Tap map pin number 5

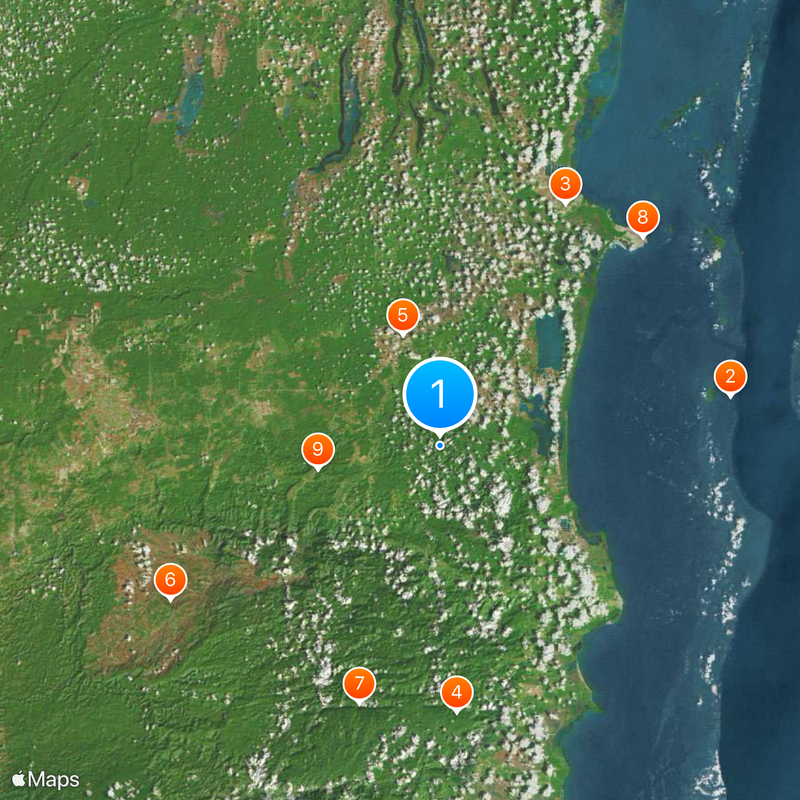(x=402, y=316)
